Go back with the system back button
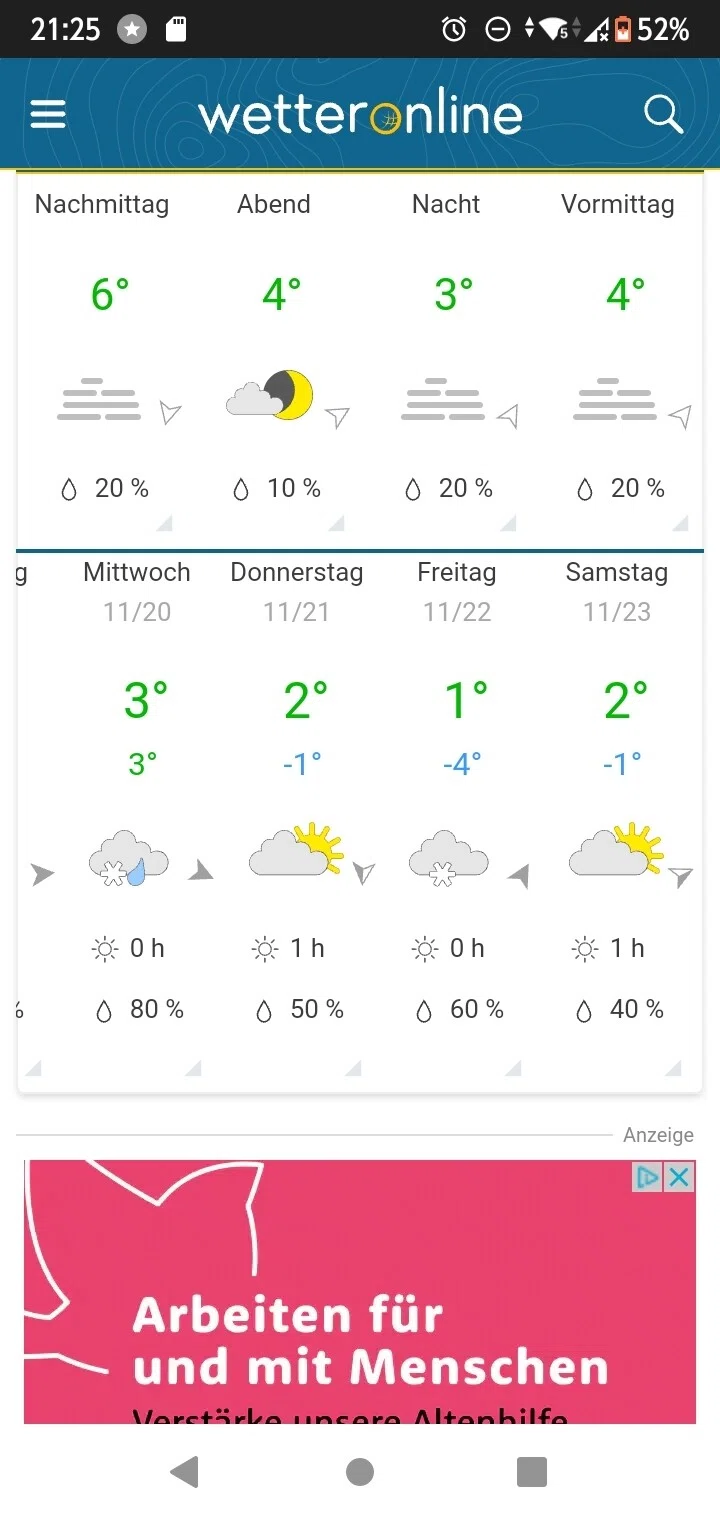Image resolution: width=720 pixels, height=1520 pixels. tap(184, 1472)
